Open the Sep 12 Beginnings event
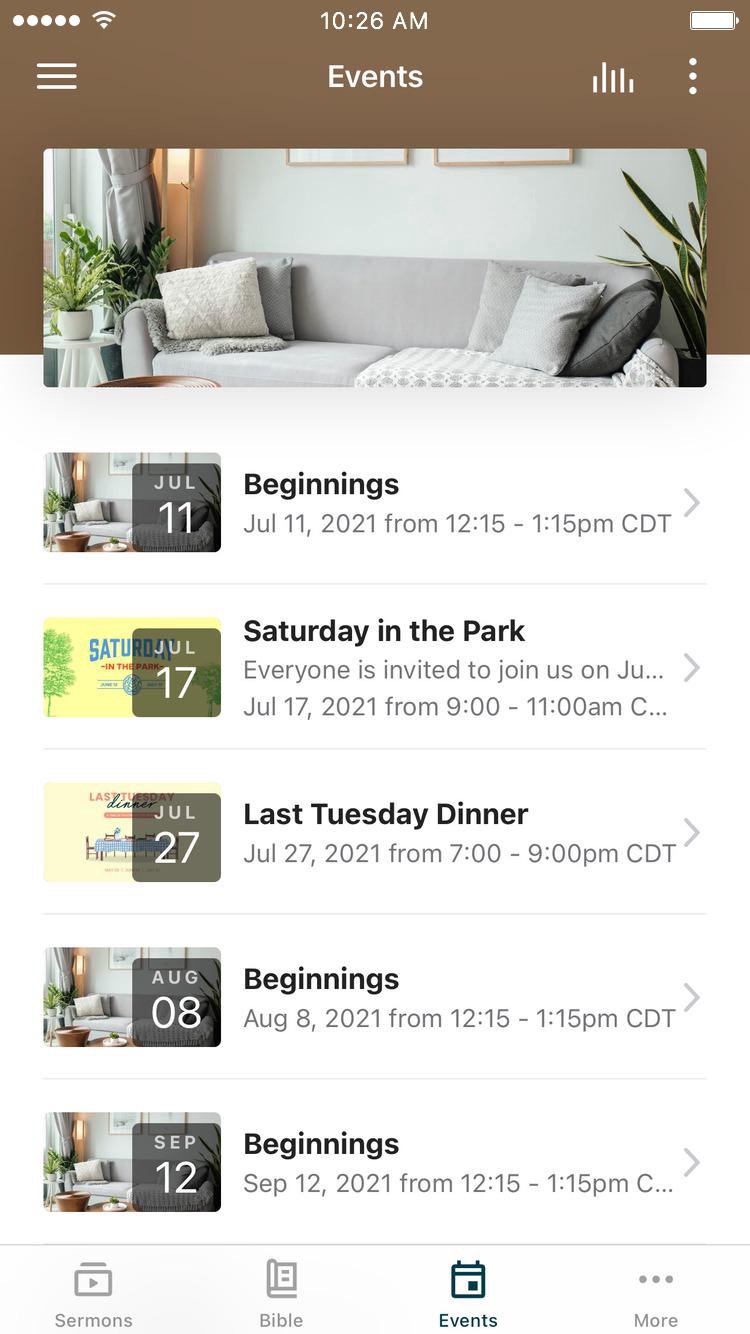Viewport: 750px width, 1334px height. [375, 1162]
